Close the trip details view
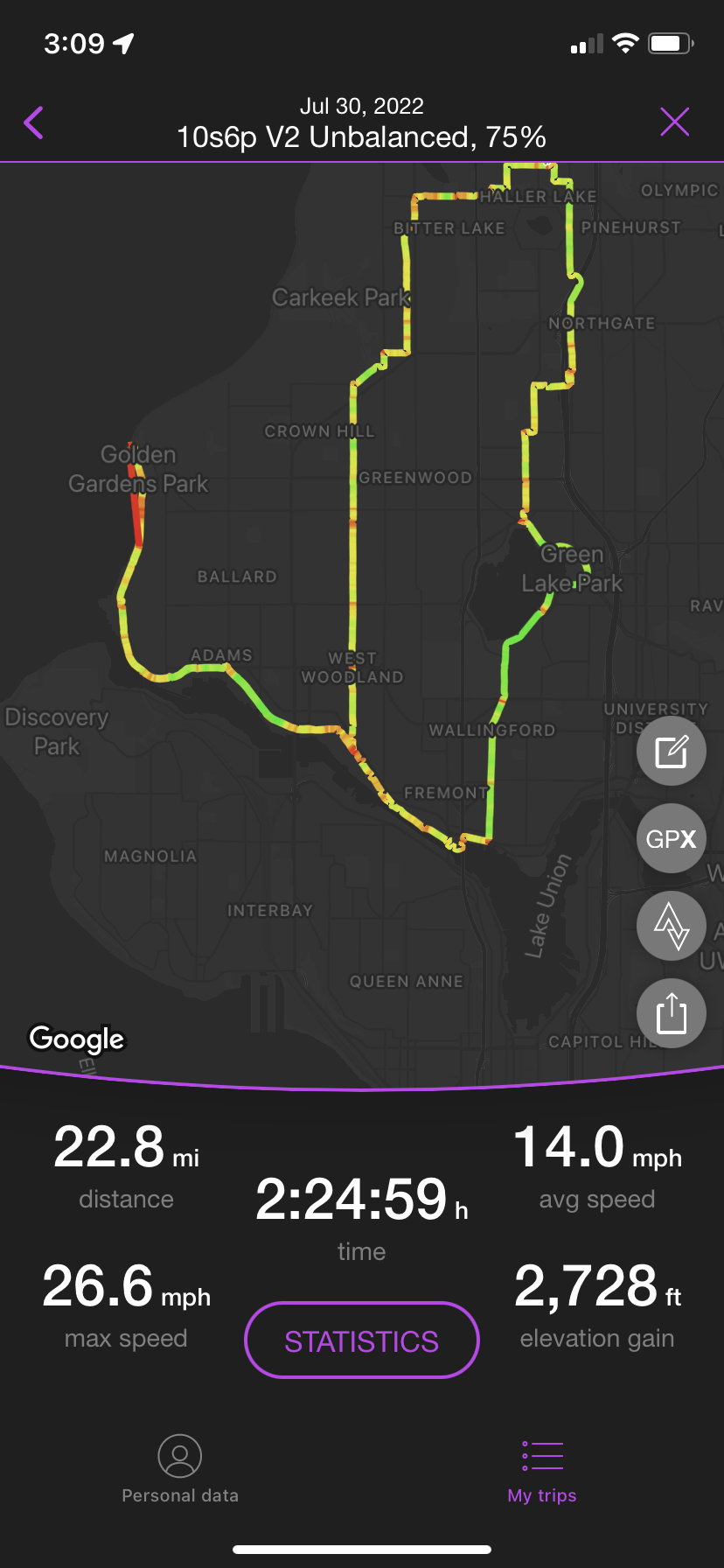This screenshot has height=1568, width=724. tap(674, 122)
